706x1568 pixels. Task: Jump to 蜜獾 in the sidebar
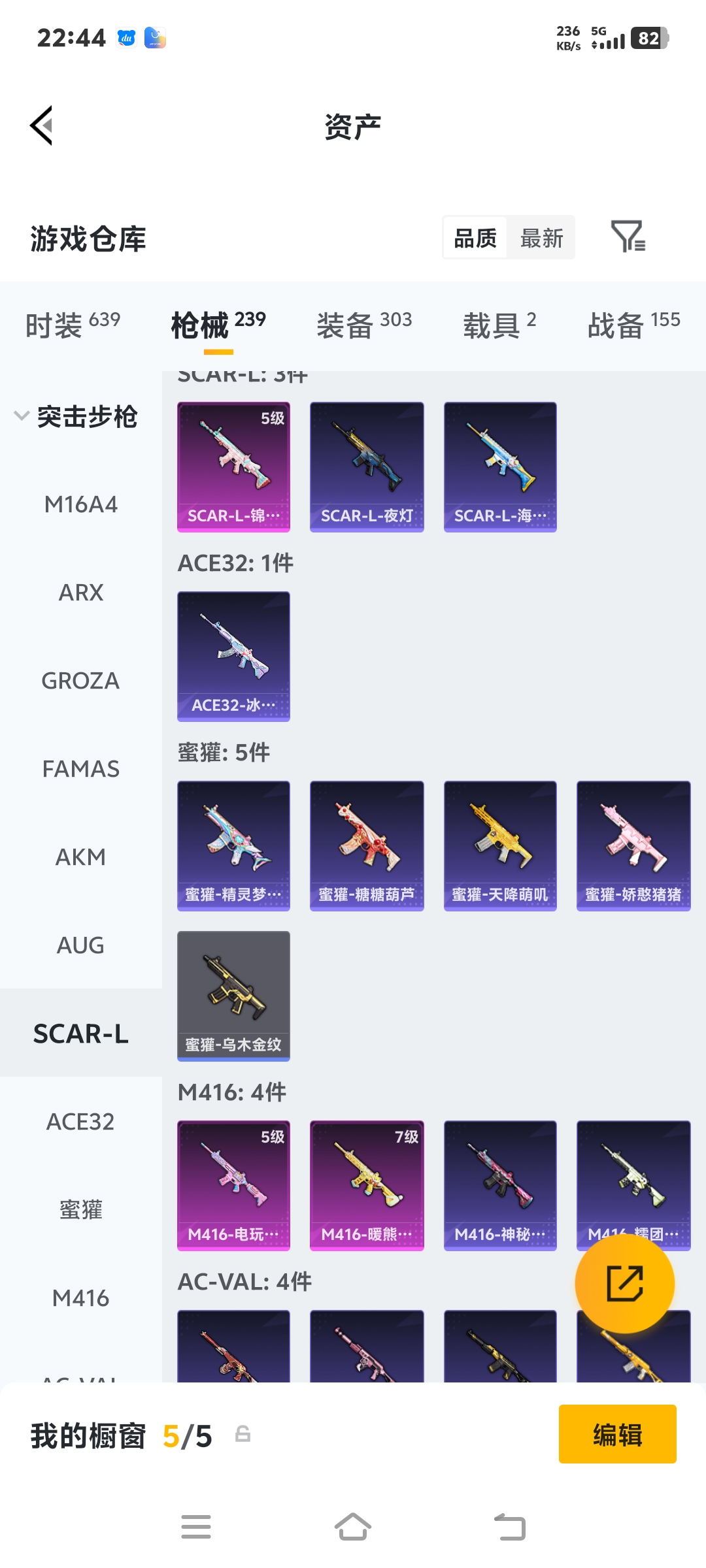[x=80, y=1210]
